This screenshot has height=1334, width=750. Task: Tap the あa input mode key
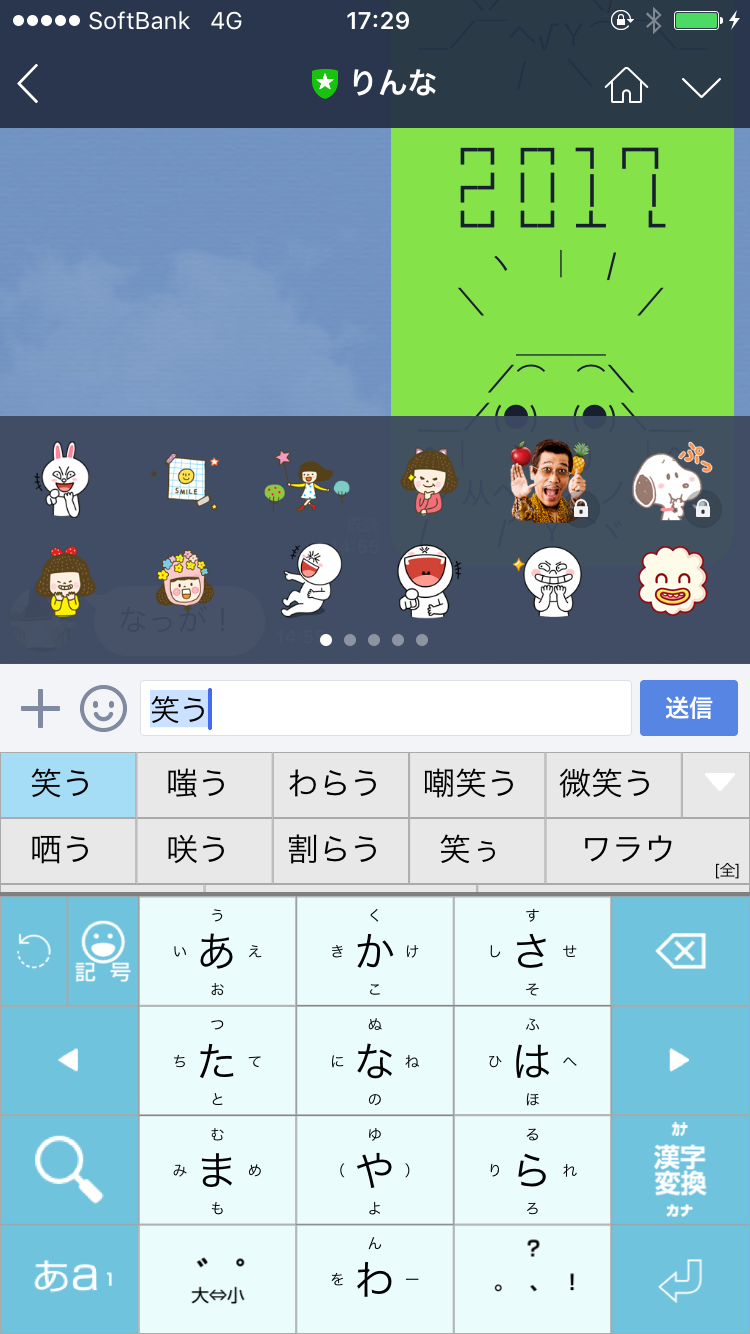pos(68,1276)
